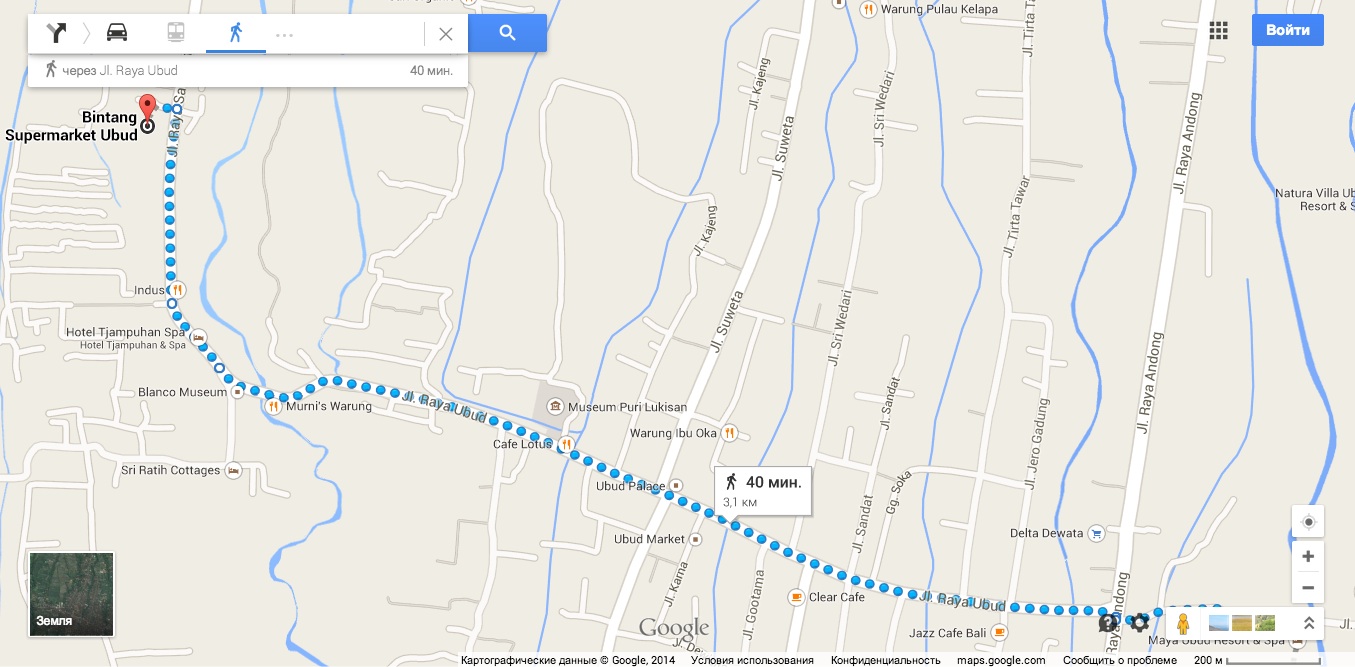Viewport: 1355px width, 667px height.
Task: Select the walking mode tab
Action: pyautogui.click(x=236, y=33)
